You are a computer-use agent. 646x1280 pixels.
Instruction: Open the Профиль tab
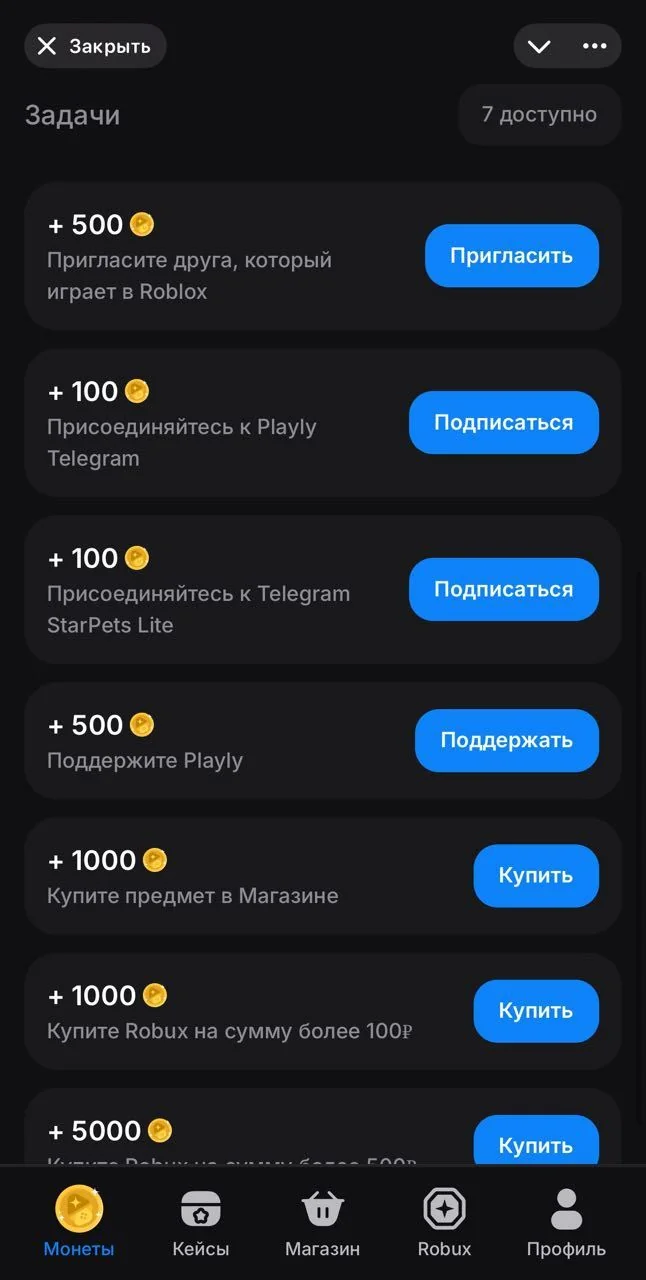(566, 1222)
